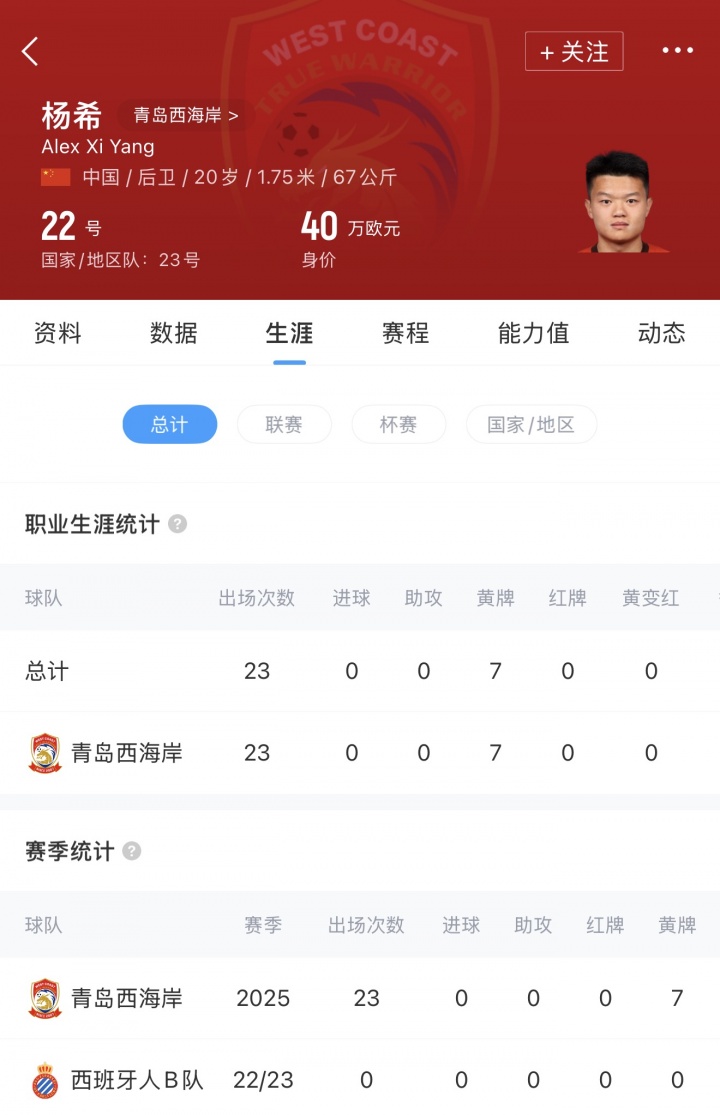The height and width of the screenshot is (1115, 720).
Task: Select the 国家/地区 statistics filter
Action: click(531, 424)
